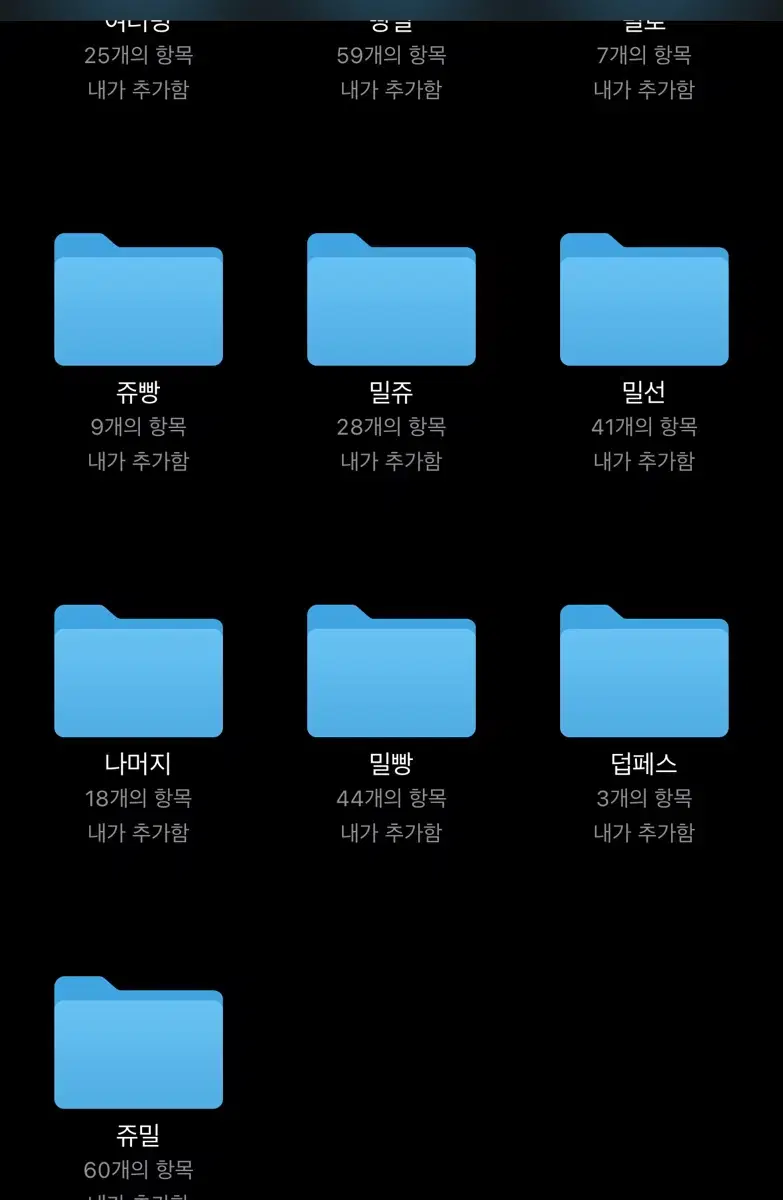Open the 밀쥬 folder icon
783x1200 pixels.
pyautogui.click(x=390, y=300)
